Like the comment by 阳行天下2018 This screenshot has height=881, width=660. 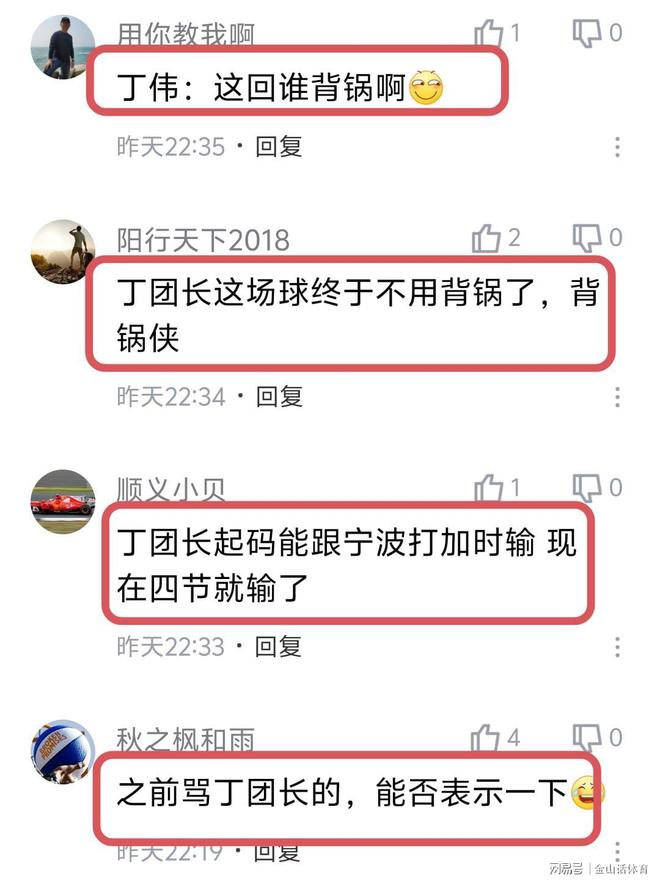(x=487, y=238)
